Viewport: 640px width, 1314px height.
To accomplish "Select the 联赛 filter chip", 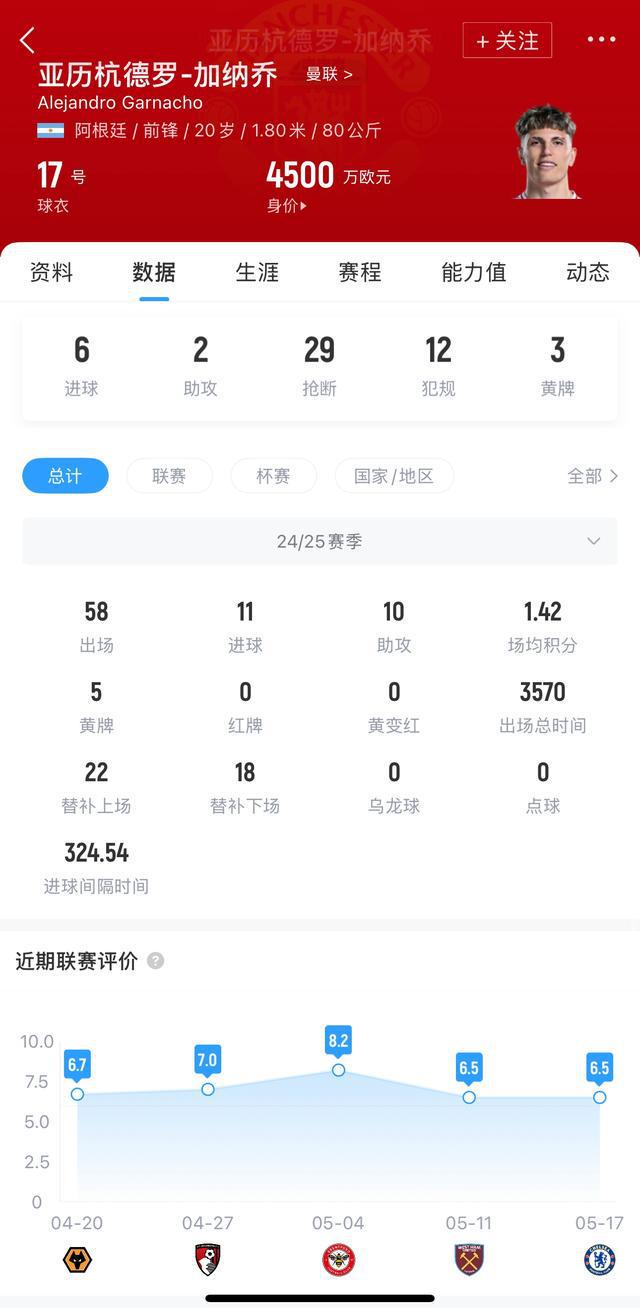I will pos(169,476).
